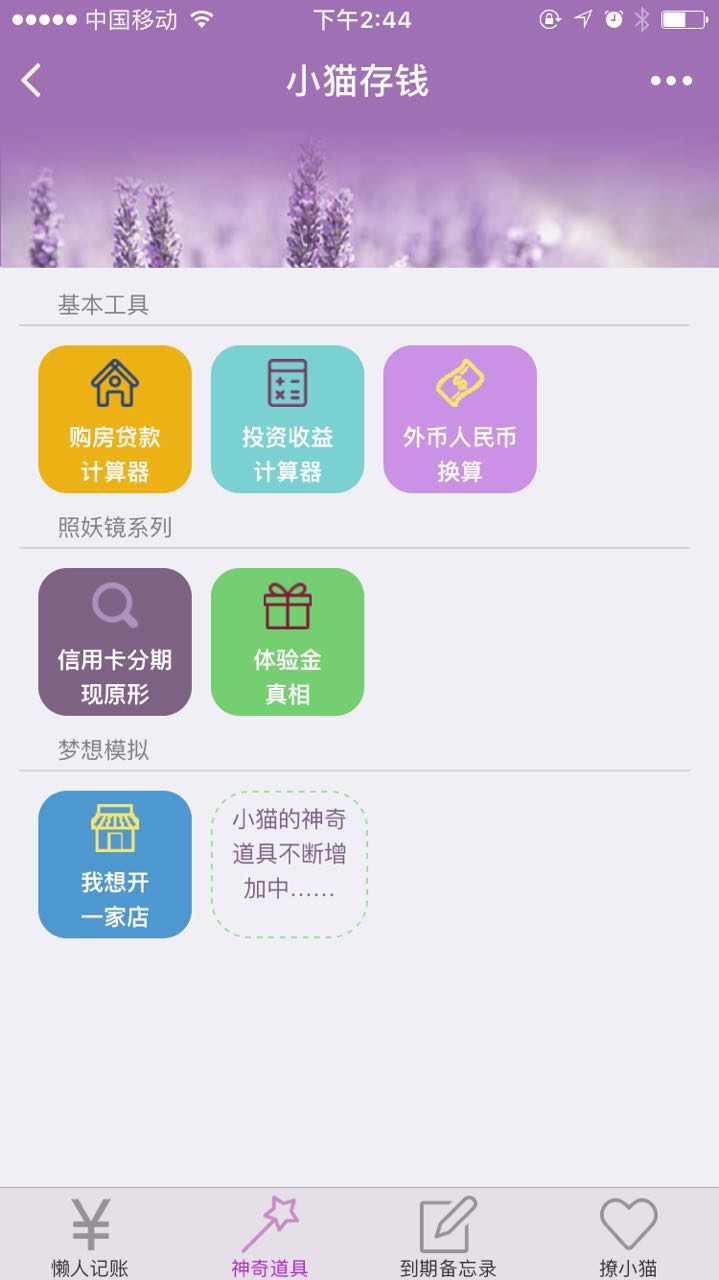This screenshot has height=1280, width=719.
Task: Select the 信用卡分期现原形 tile
Action: [115, 642]
